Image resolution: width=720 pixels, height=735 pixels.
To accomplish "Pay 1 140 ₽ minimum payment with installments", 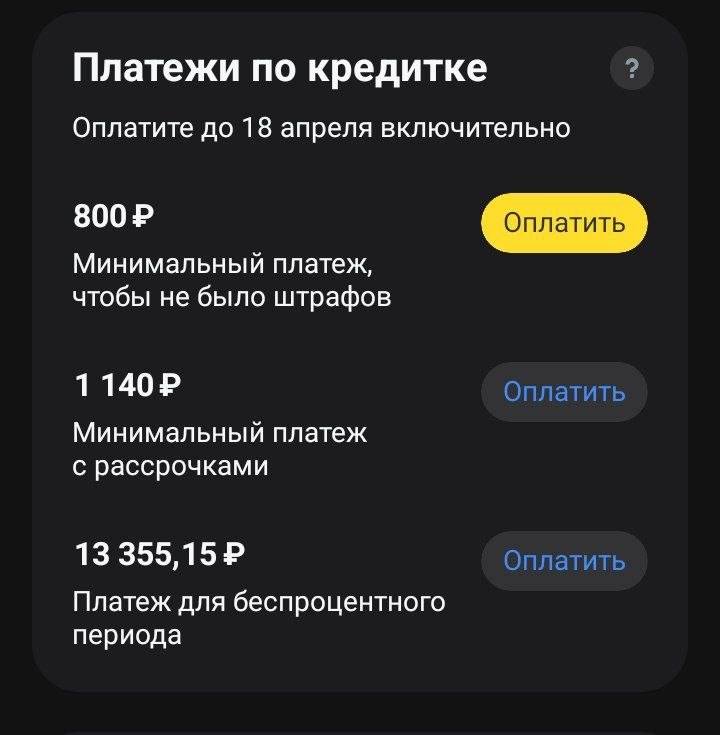I will click(564, 392).
